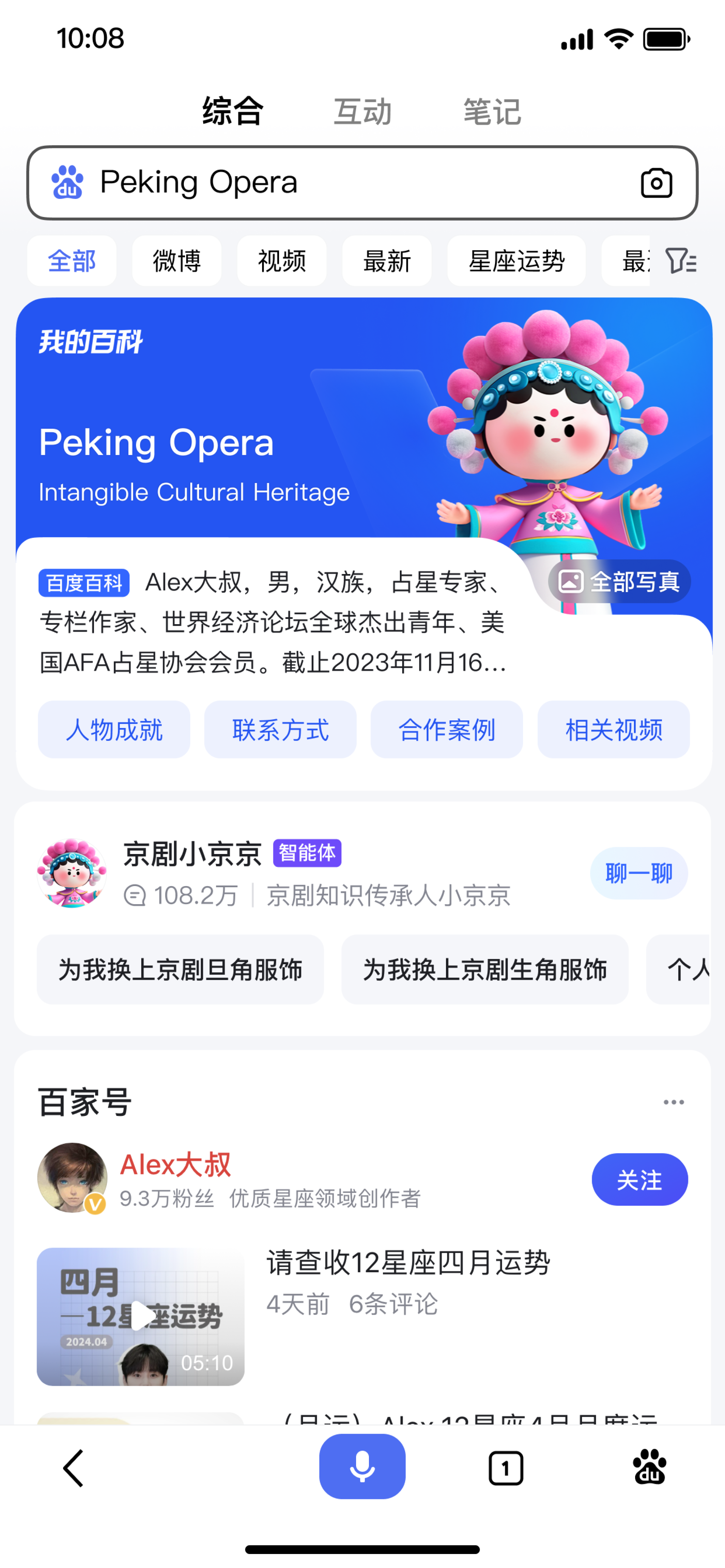Screen dimensions: 725x1568
Task: Switch to the 互动 tab
Action: pyautogui.click(x=362, y=112)
